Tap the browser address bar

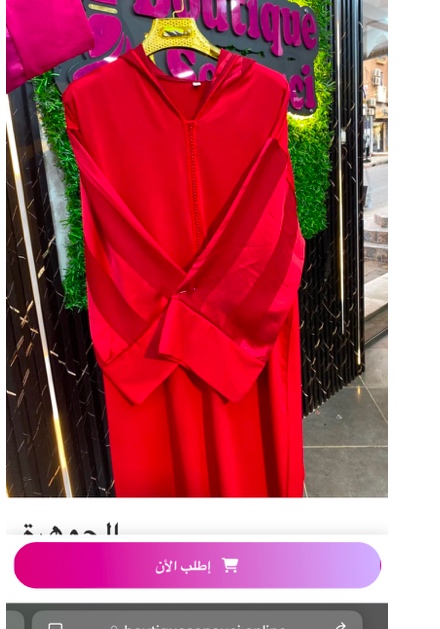[197, 620]
